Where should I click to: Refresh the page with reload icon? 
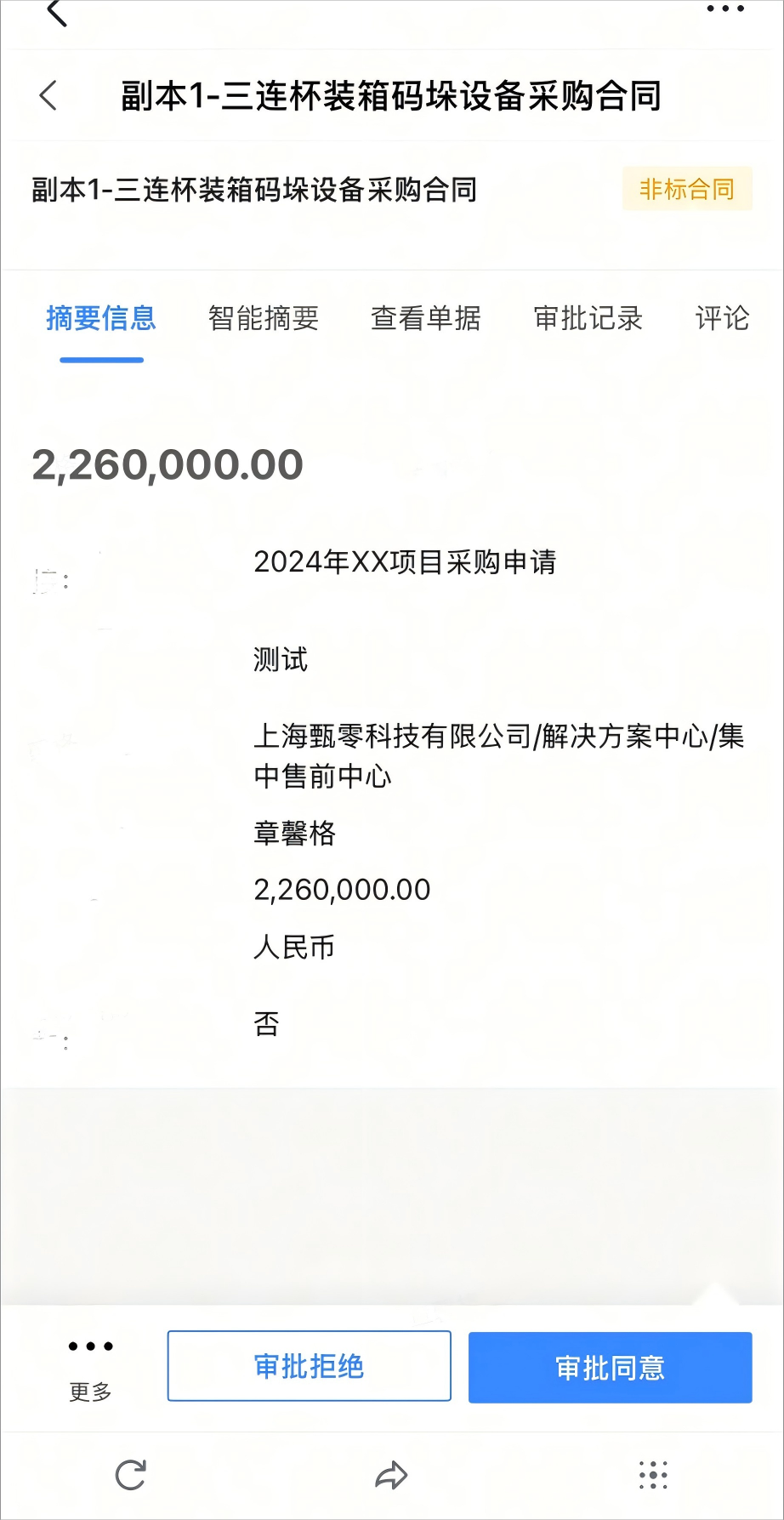pos(131,1475)
